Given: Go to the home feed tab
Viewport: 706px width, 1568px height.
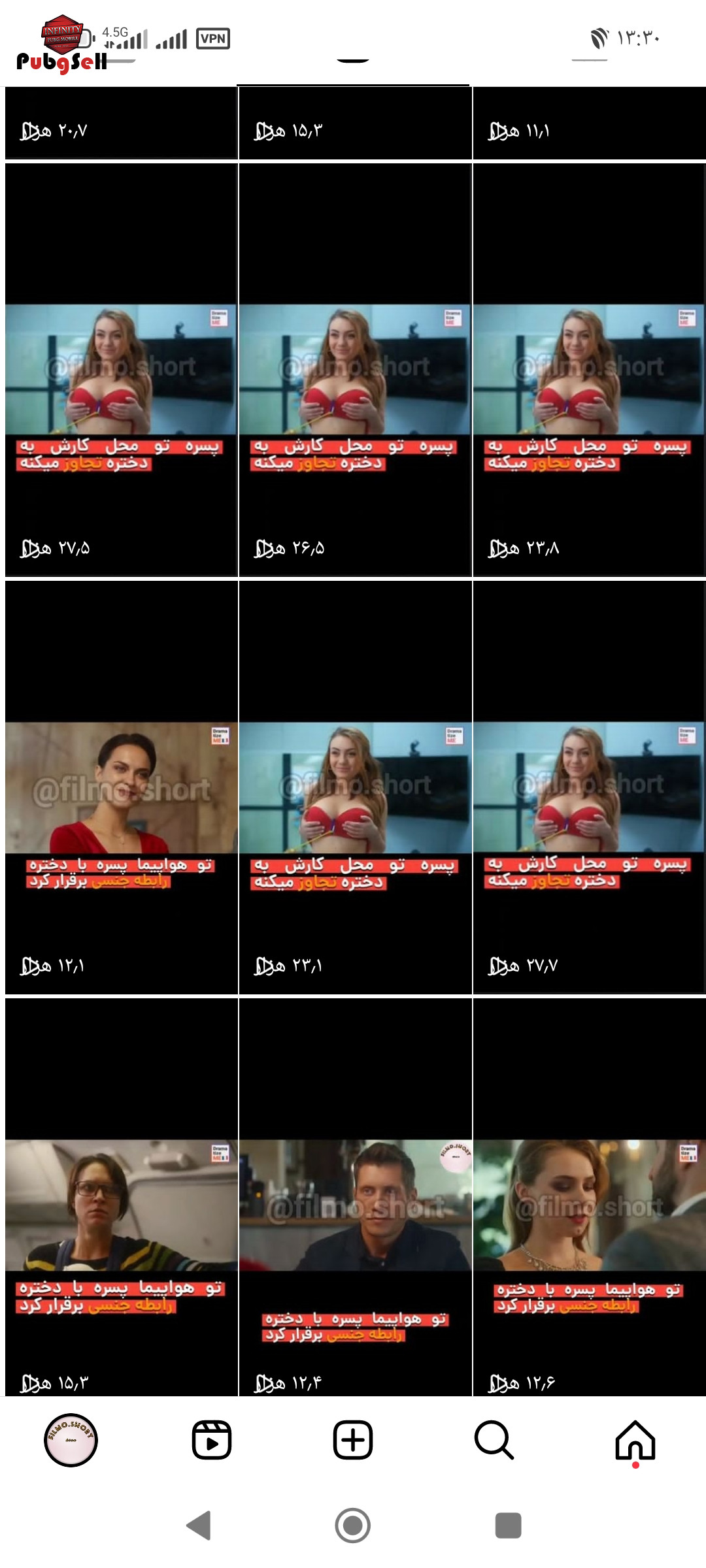Looking at the screenshot, I should [635, 1441].
